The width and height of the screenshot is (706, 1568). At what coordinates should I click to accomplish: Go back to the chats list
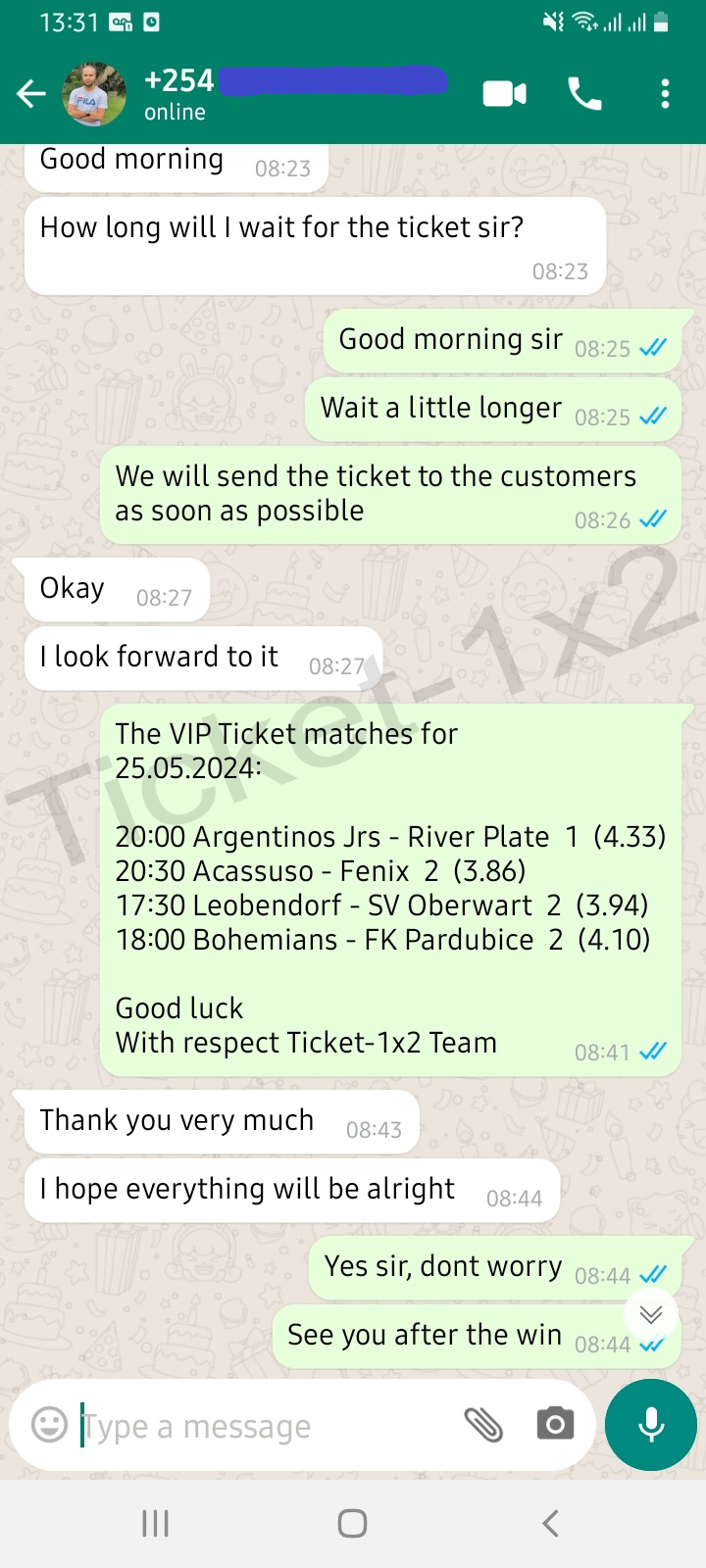pyautogui.click(x=31, y=94)
